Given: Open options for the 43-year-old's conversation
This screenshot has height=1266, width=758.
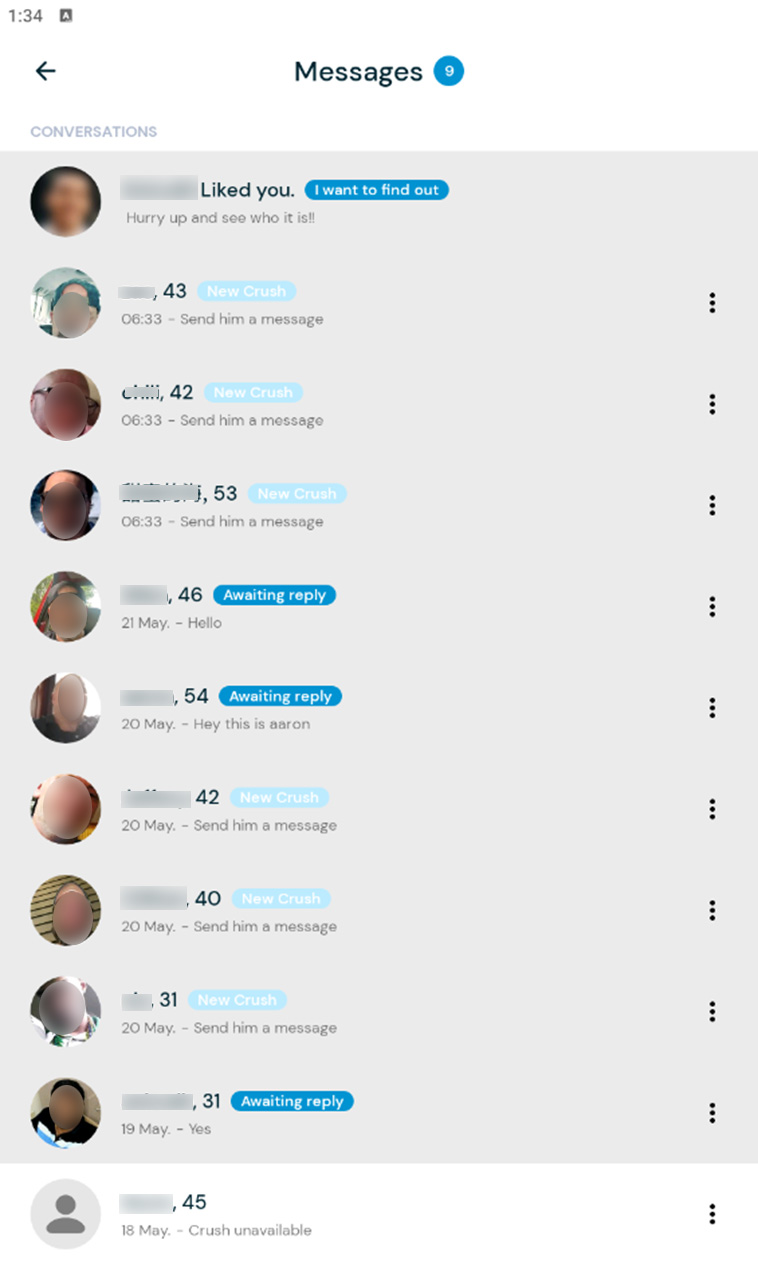Looking at the screenshot, I should point(712,303).
